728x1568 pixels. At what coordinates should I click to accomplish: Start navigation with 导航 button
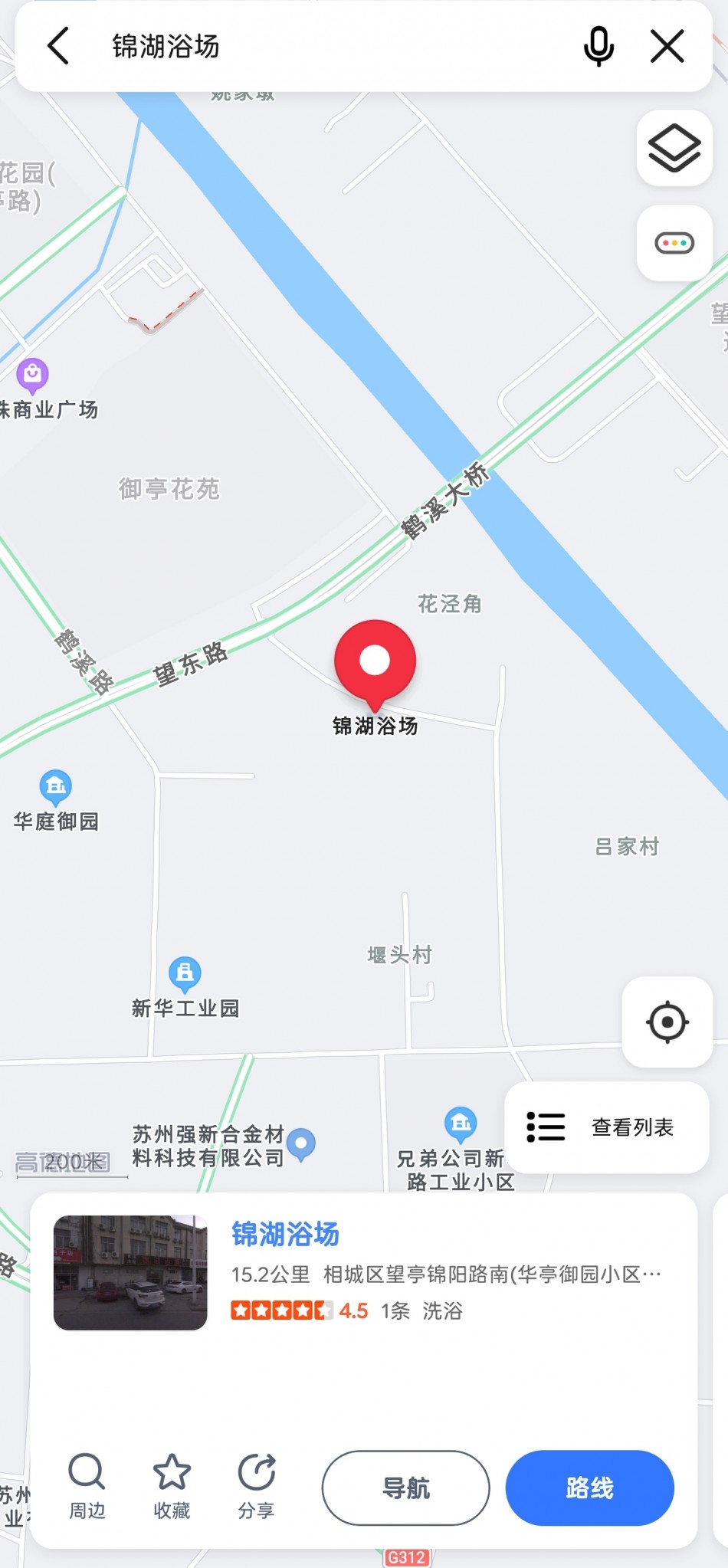pyautogui.click(x=406, y=1488)
